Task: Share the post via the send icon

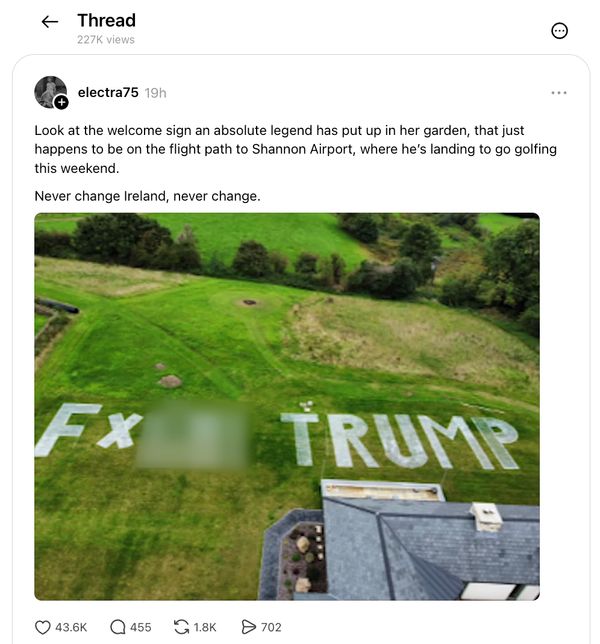Action: coord(248,627)
